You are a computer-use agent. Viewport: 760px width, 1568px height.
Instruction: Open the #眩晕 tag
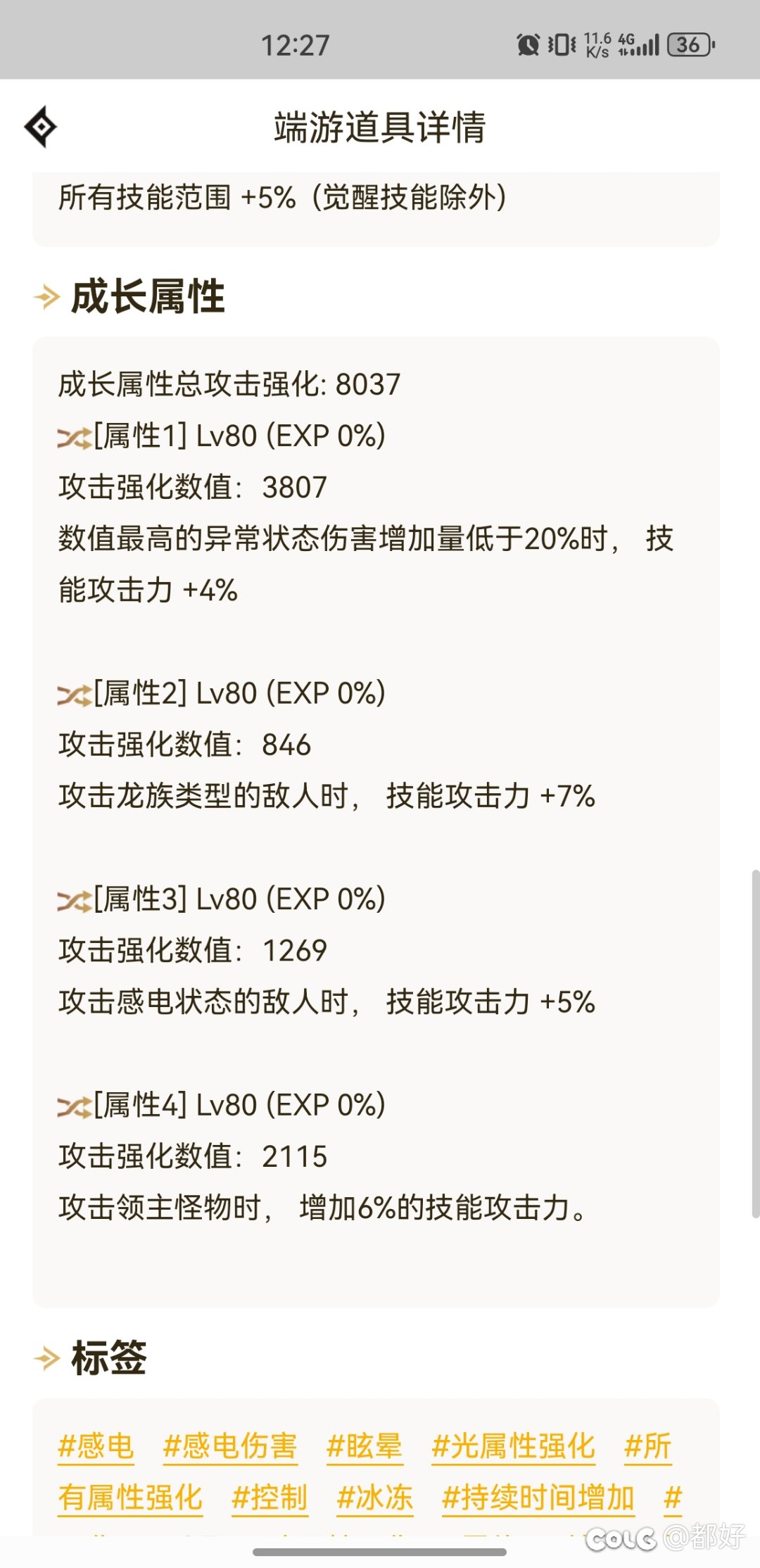[365, 1446]
